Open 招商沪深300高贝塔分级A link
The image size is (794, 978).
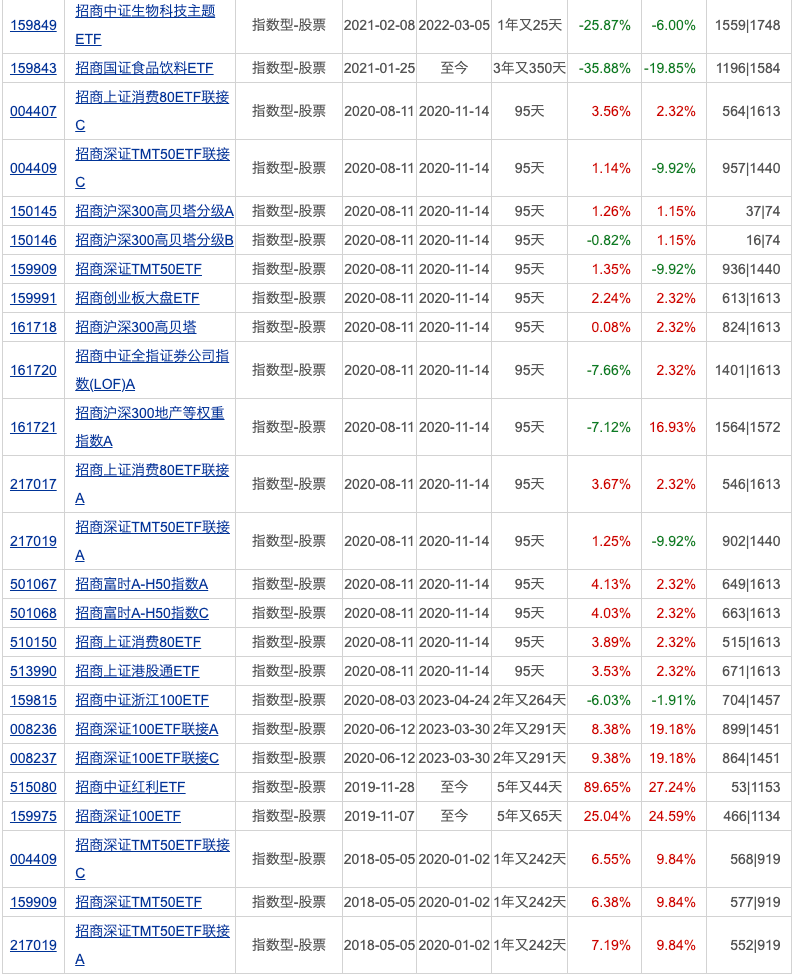[x=154, y=211]
